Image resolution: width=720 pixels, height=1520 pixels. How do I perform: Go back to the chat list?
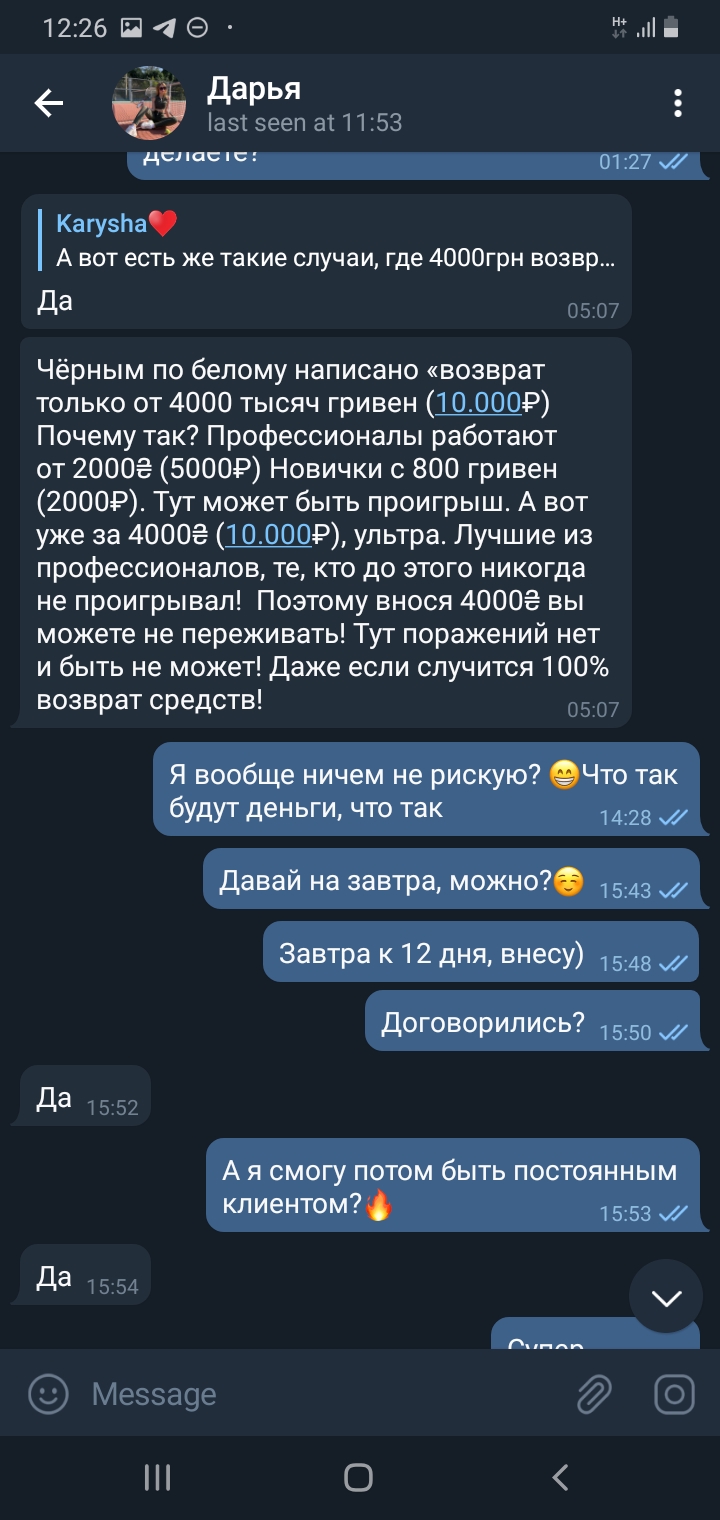[48, 103]
